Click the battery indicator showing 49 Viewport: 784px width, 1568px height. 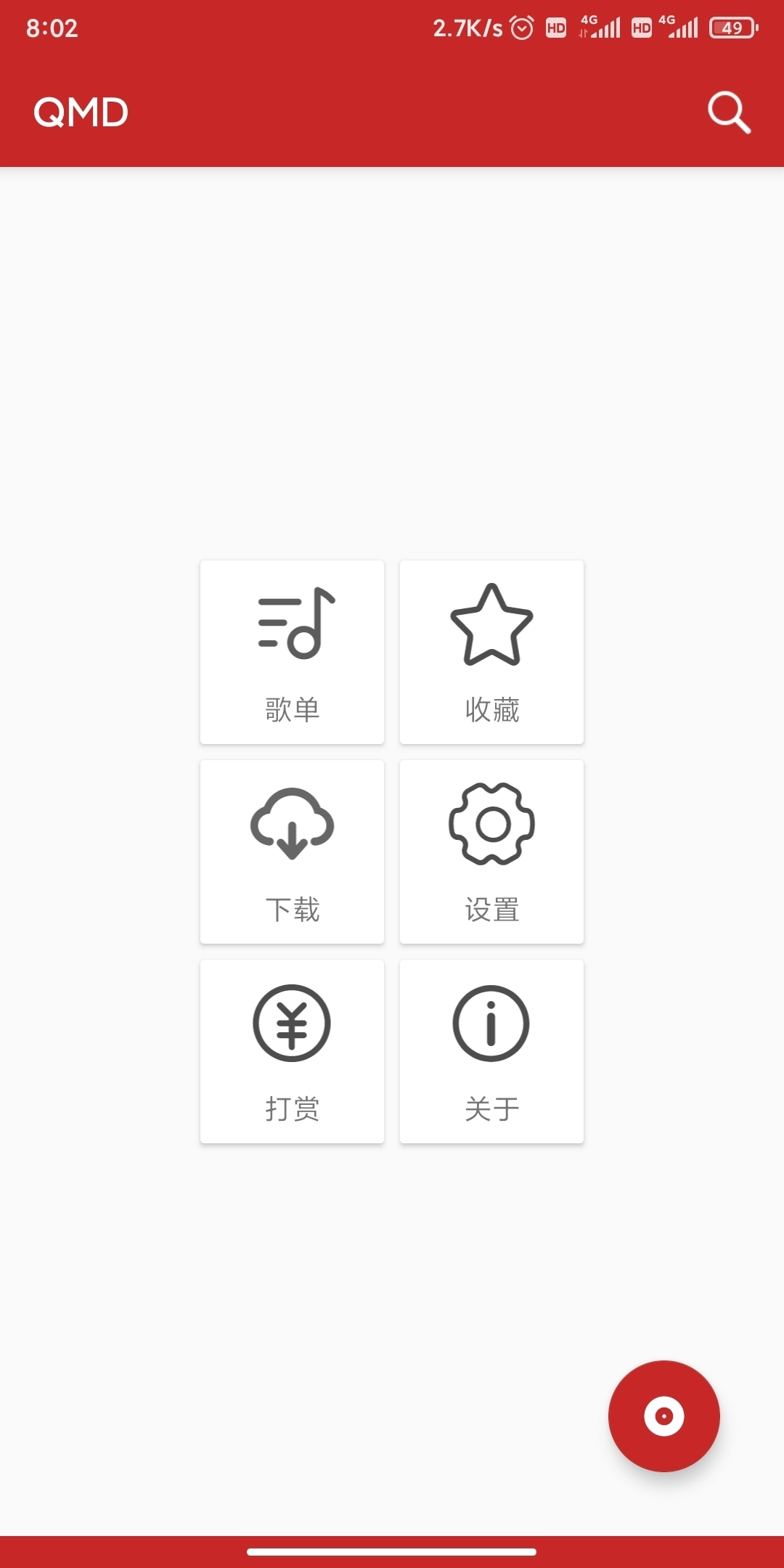coord(733,28)
